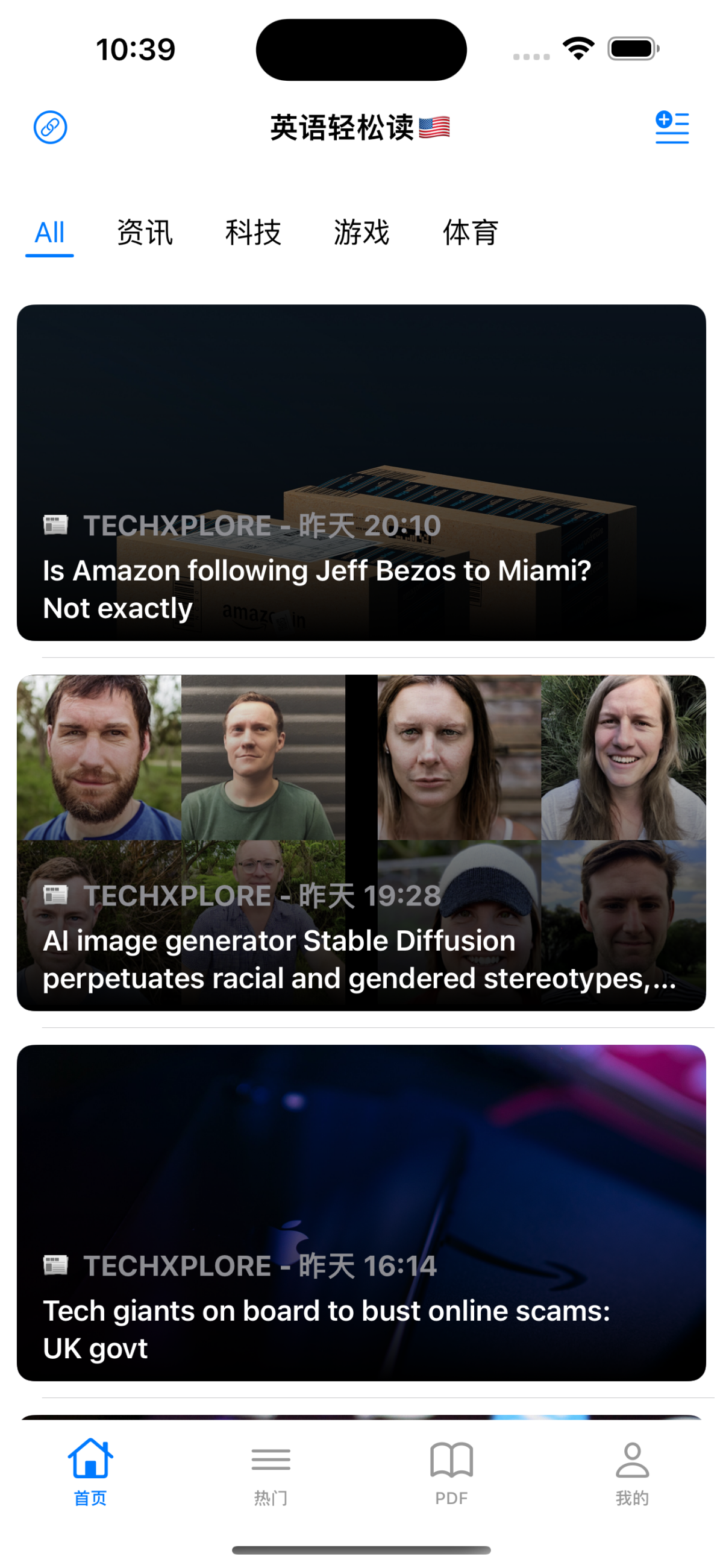The width and height of the screenshot is (723, 1568).
Task: Open the 我的 profile tab
Action: click(631, 1472)
